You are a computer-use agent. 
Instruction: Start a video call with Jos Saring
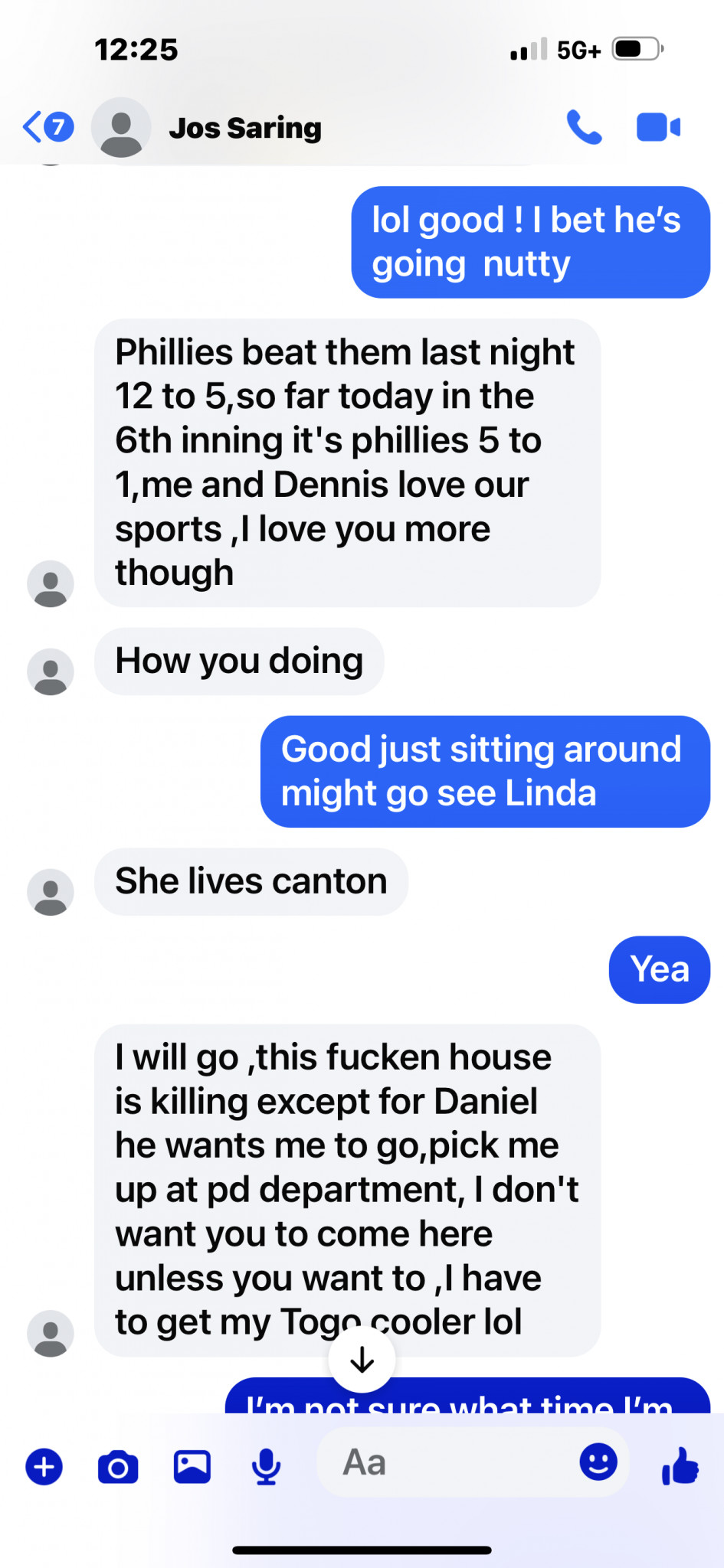658,127
